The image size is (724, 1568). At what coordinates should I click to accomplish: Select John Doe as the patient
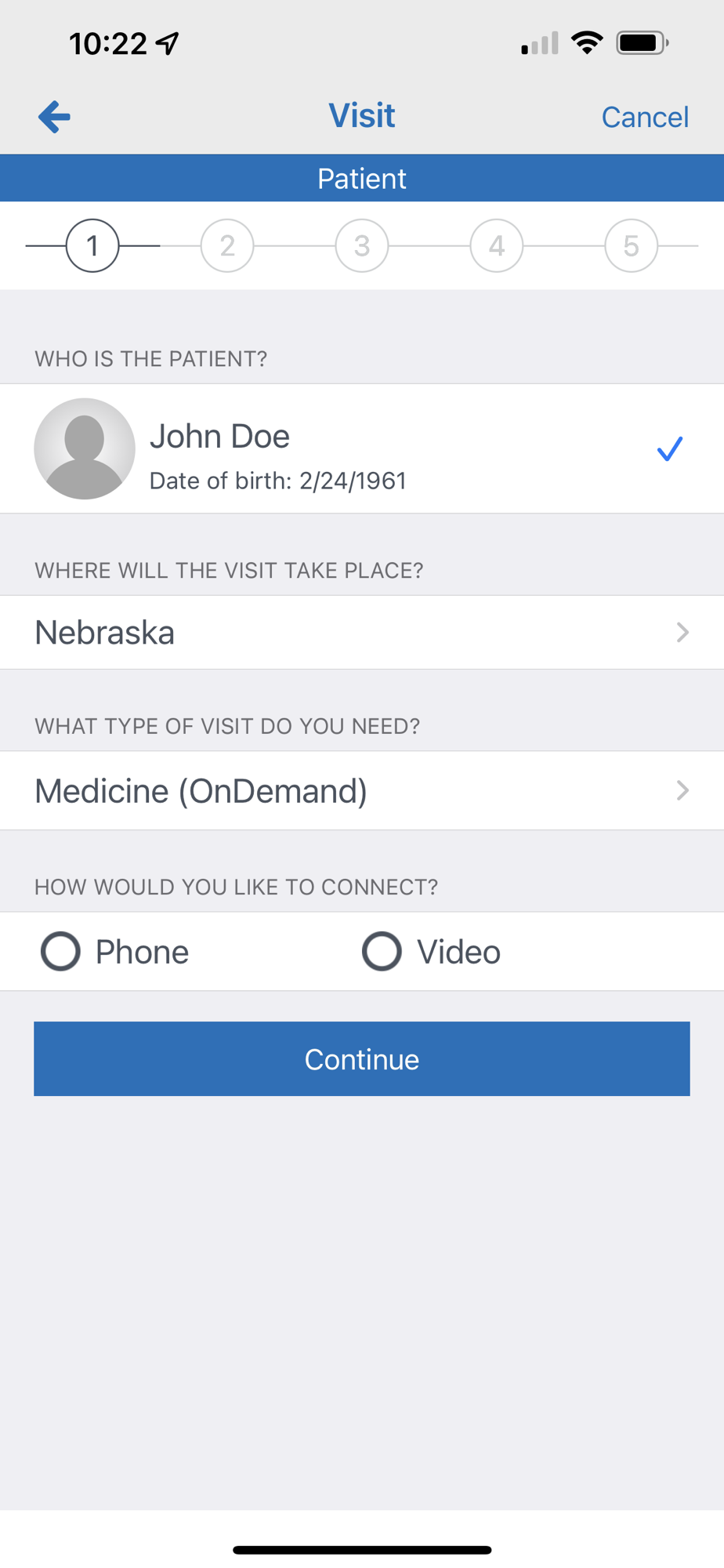tap(362, 448)
